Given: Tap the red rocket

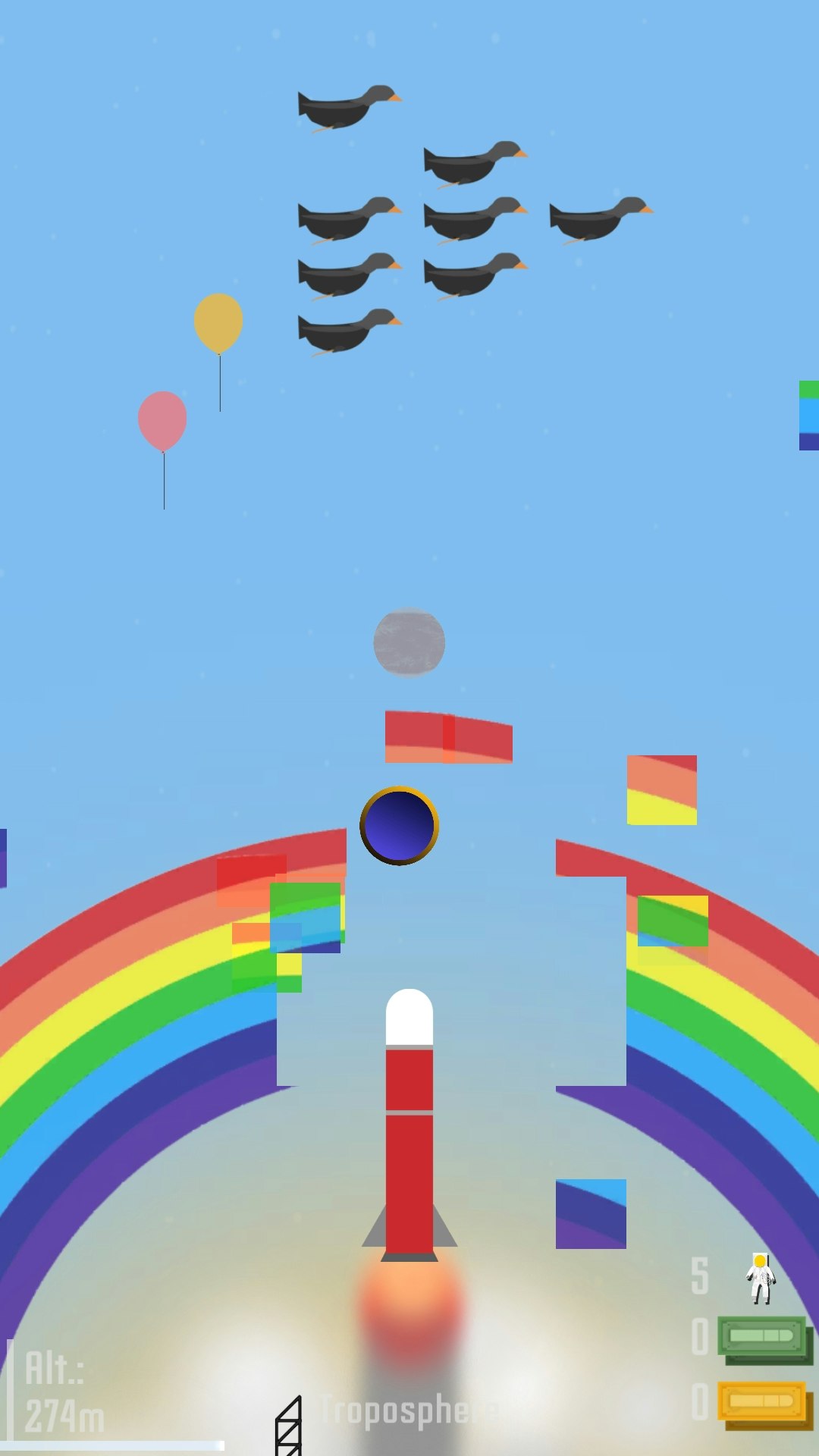Looking at the screenshot, I should click(409, 1137).
